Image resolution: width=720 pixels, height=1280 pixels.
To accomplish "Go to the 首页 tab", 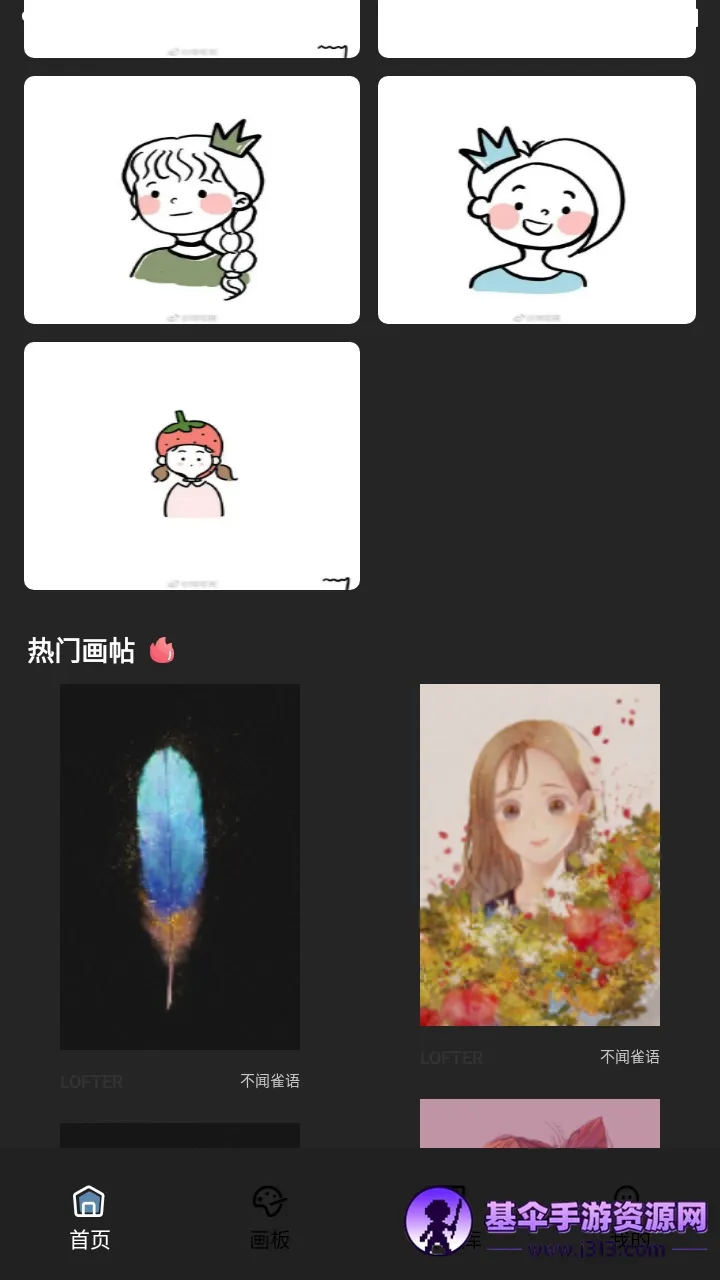I will coord(89,1217).
